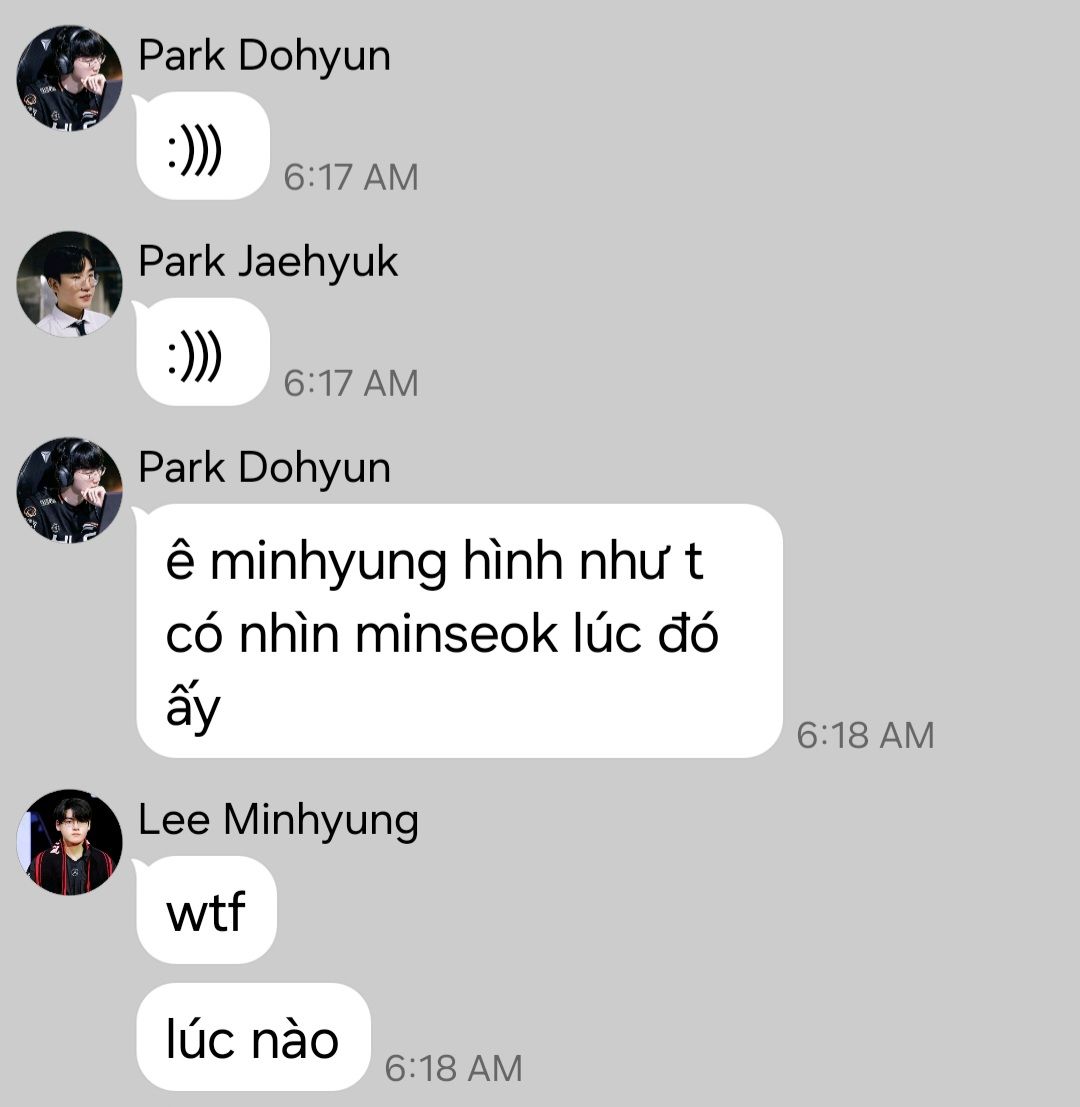The height and width of the screenshot is (1107, 1080).
Task: Open Lee Minhyung's profile avatar
Action: 69,842
